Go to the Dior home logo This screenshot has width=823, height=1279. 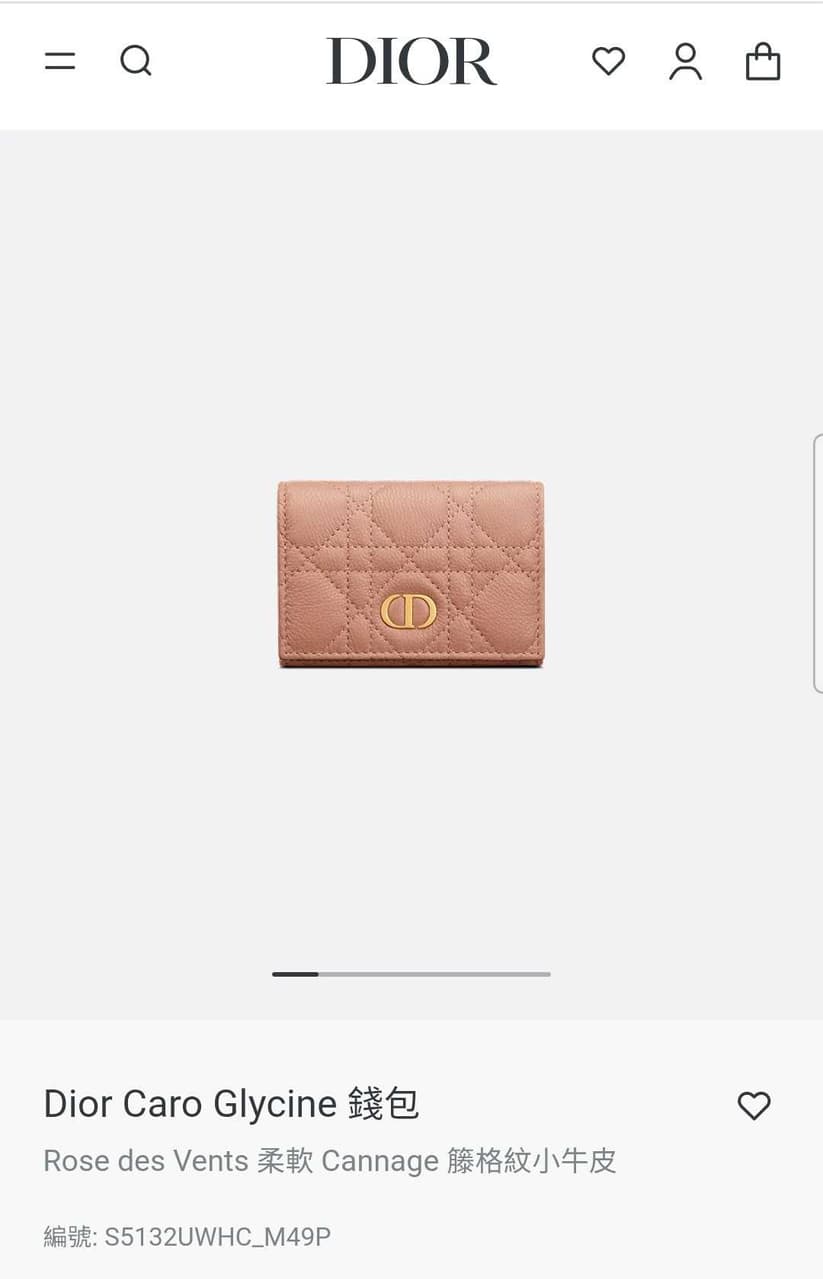[411, 62]
